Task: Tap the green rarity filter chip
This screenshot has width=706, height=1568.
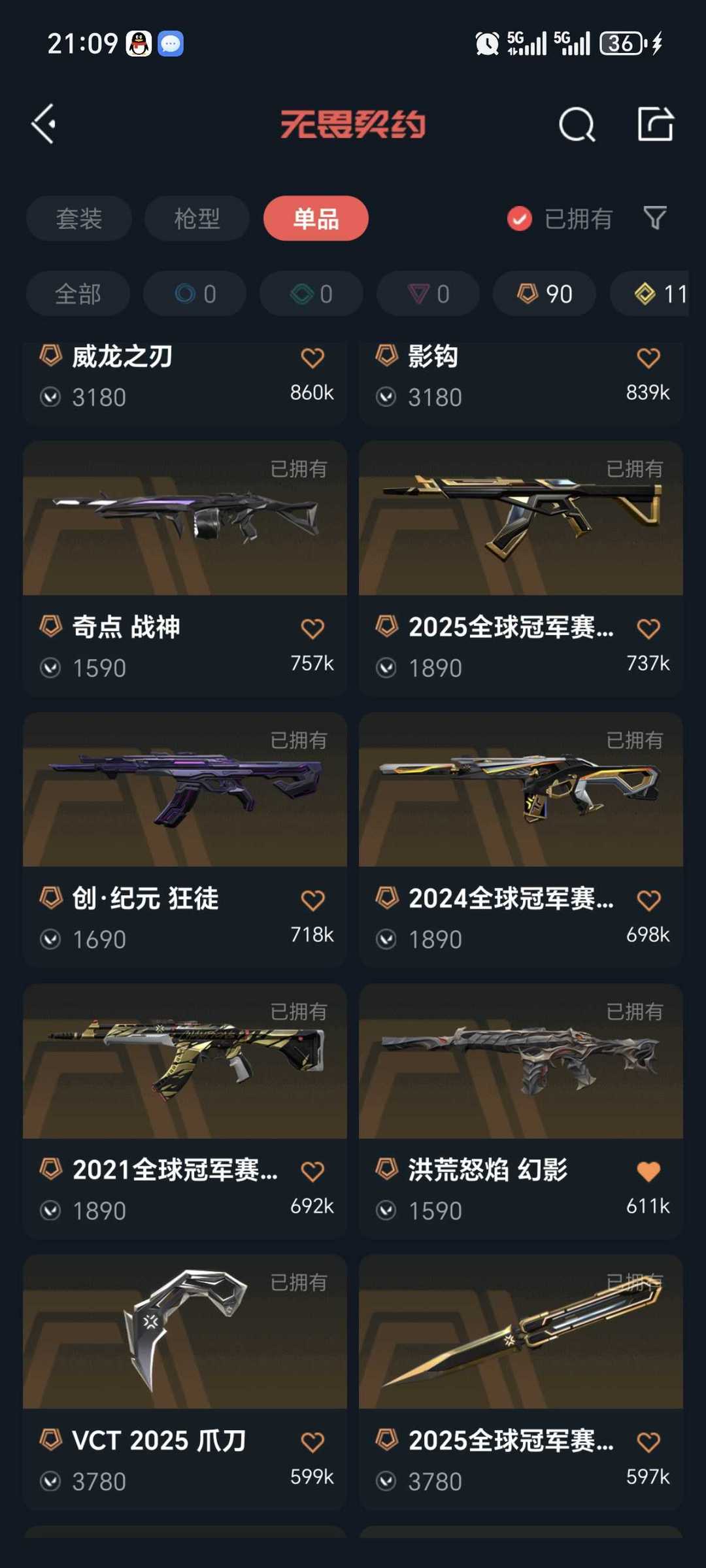Action: click(x=311, y=293)
